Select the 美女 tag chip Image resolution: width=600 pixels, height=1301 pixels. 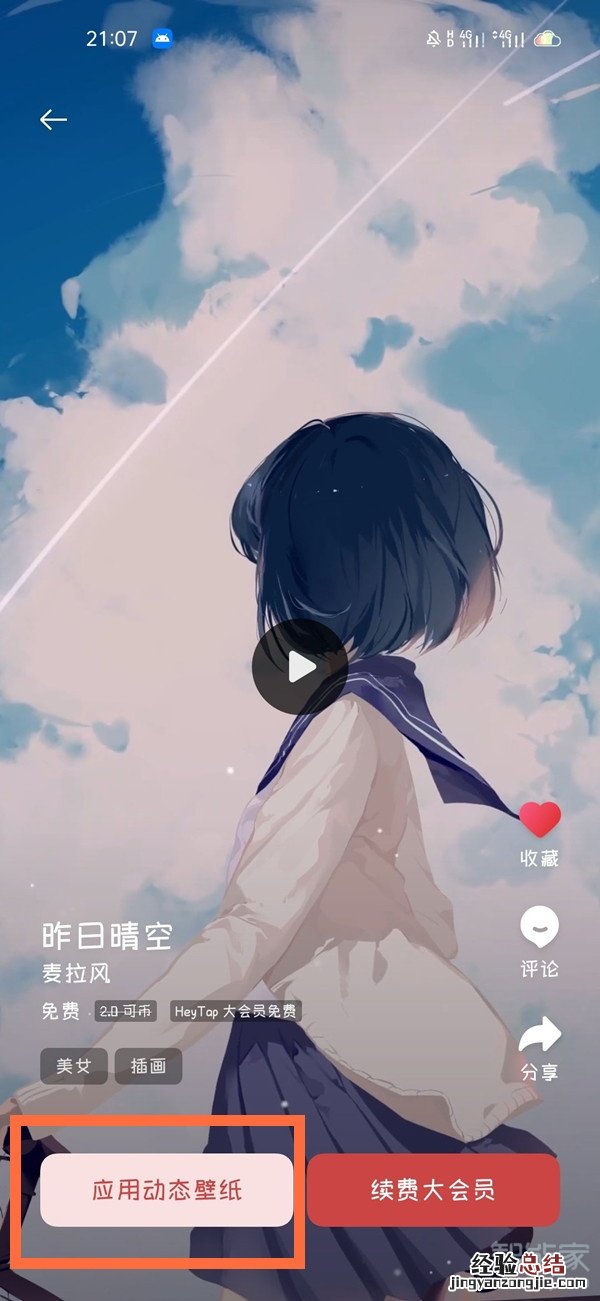[x=74, y=1066]
